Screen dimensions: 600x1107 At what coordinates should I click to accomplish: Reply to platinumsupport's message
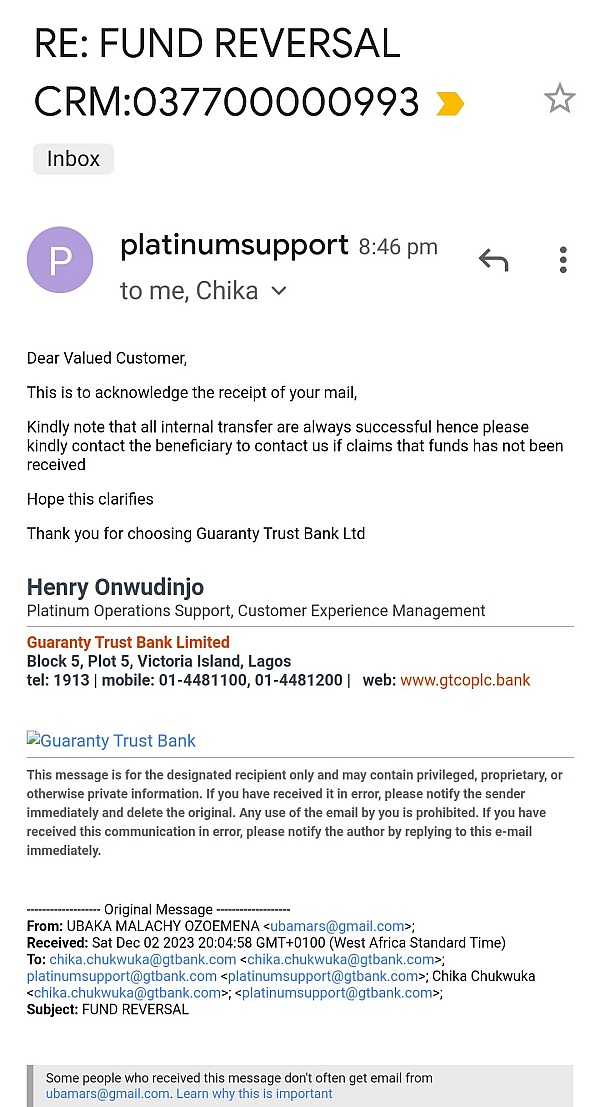tap(493, 260)
